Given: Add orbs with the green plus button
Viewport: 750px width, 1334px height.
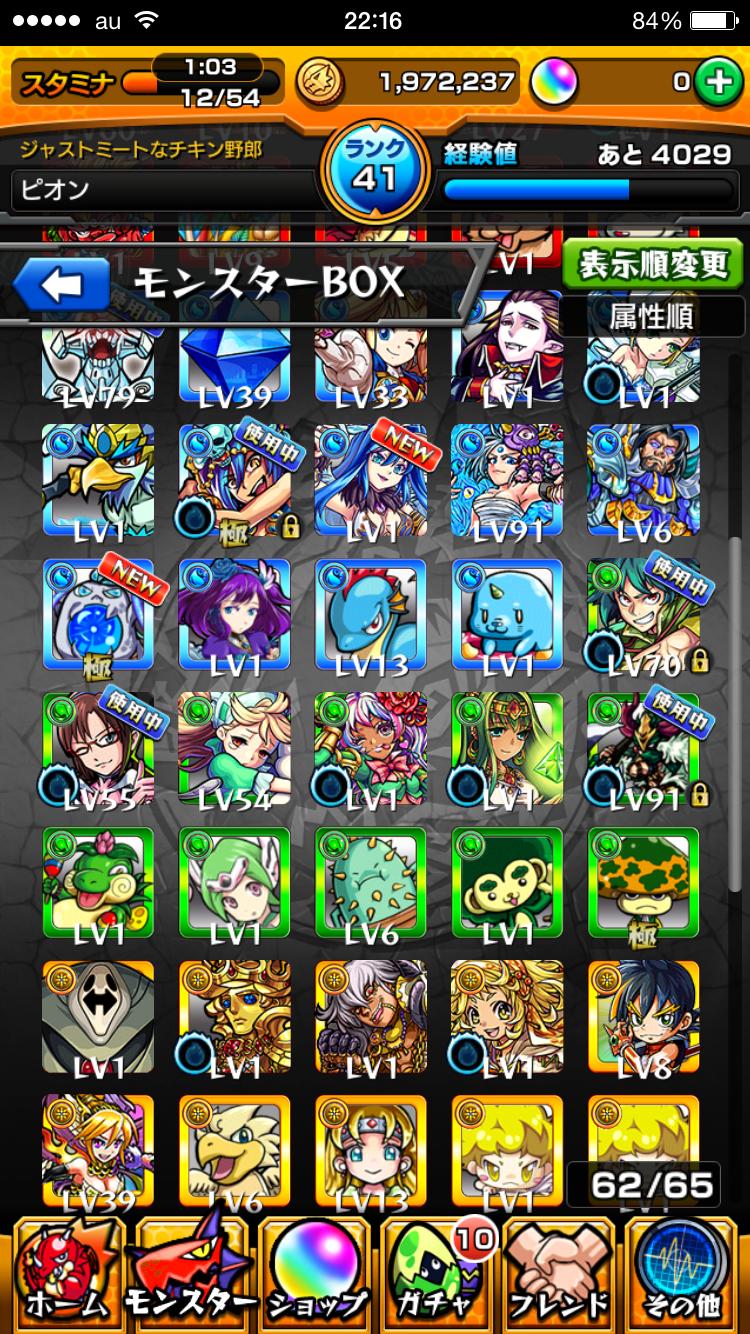Looking at the screenshot, I should [716, 83].
